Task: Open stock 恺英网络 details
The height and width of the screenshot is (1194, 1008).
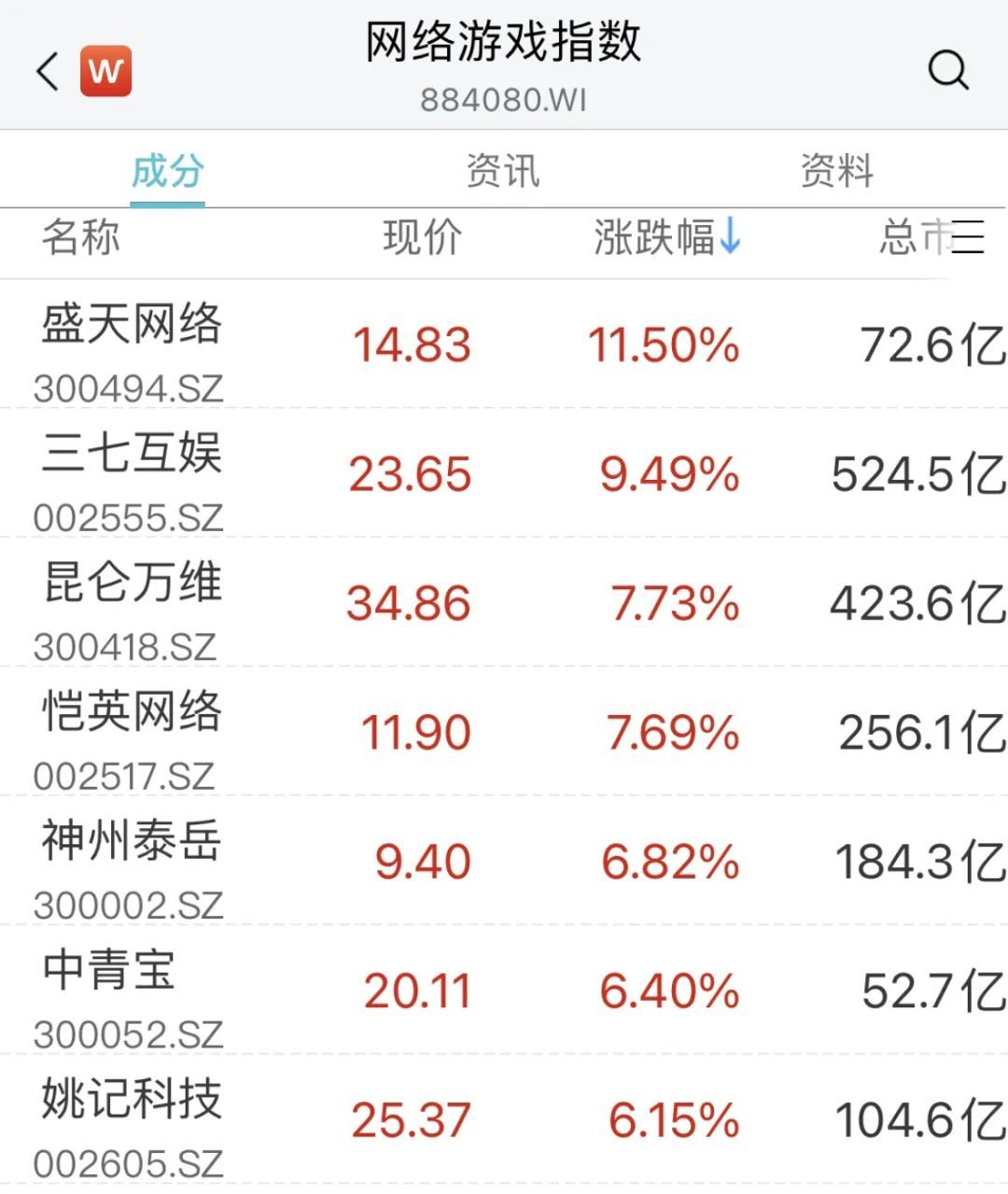Action: point(131,731)
